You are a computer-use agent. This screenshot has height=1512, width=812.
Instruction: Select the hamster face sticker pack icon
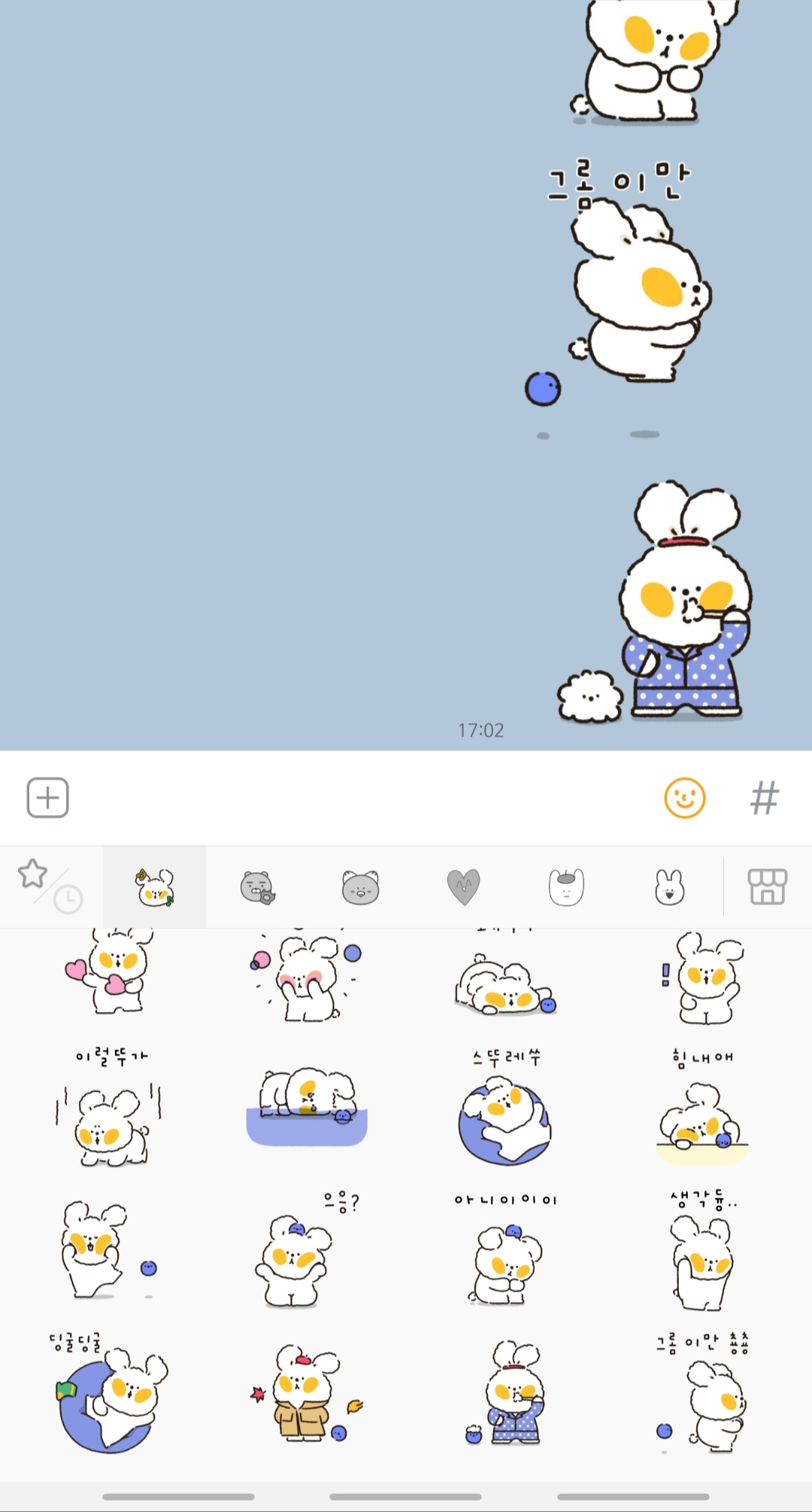pyautogui.click(x=566, y=886)
